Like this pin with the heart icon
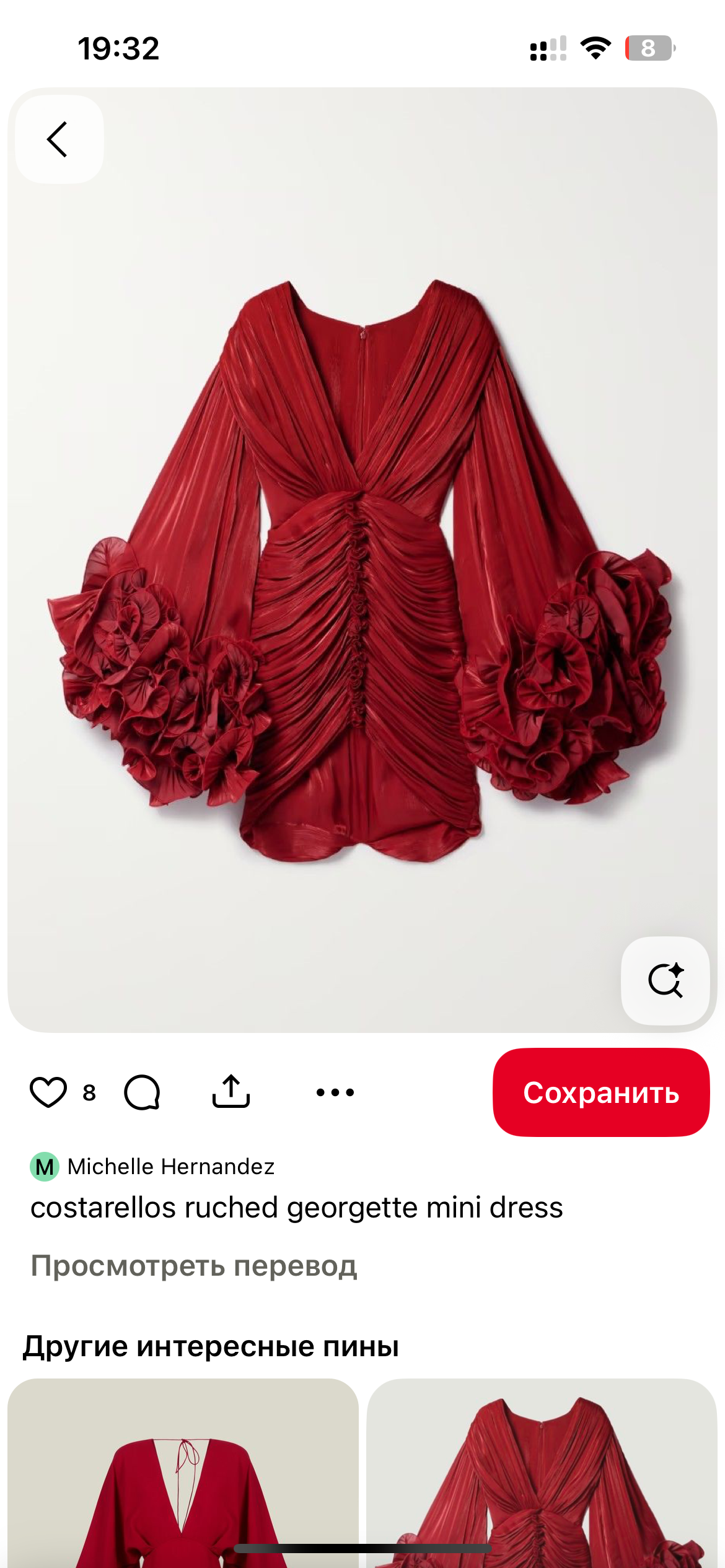The width and height of the screenshot is (725, 1568). coord(48,1092)
